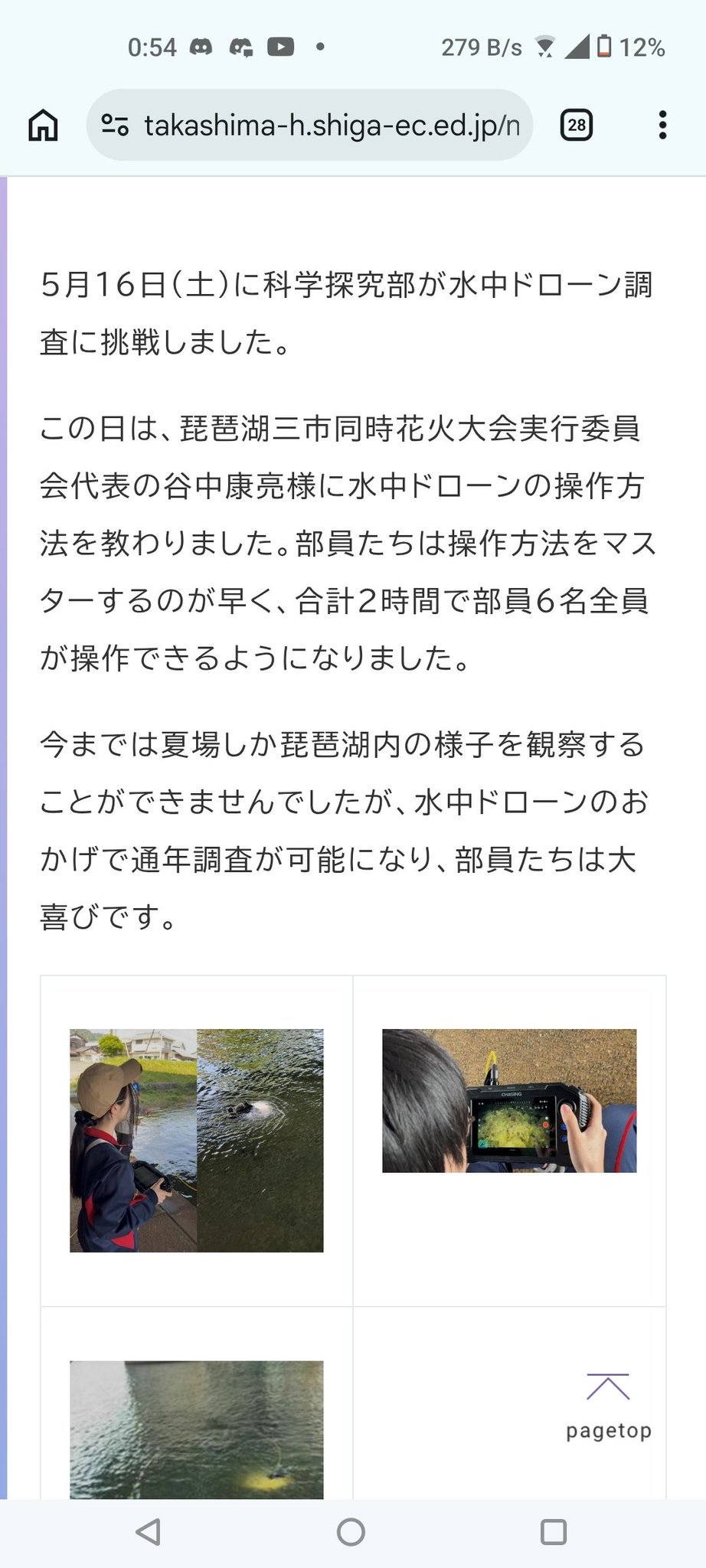Open the site information icon

click(115, 125)
